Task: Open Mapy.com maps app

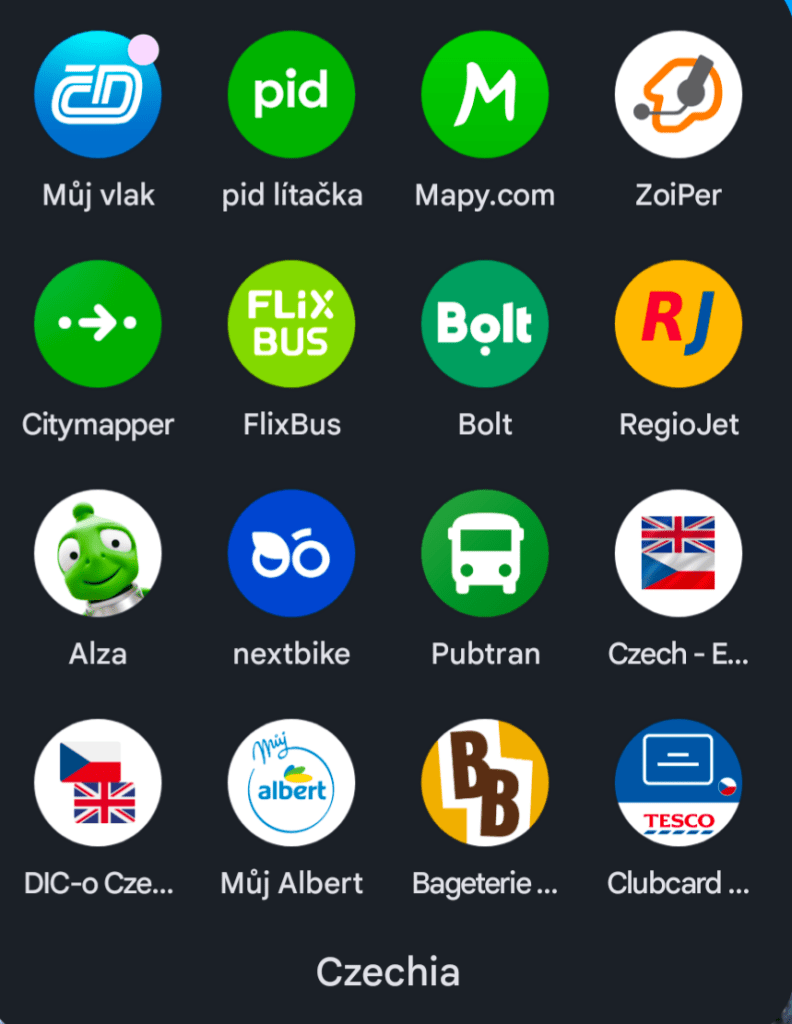Action: point(485,95)
